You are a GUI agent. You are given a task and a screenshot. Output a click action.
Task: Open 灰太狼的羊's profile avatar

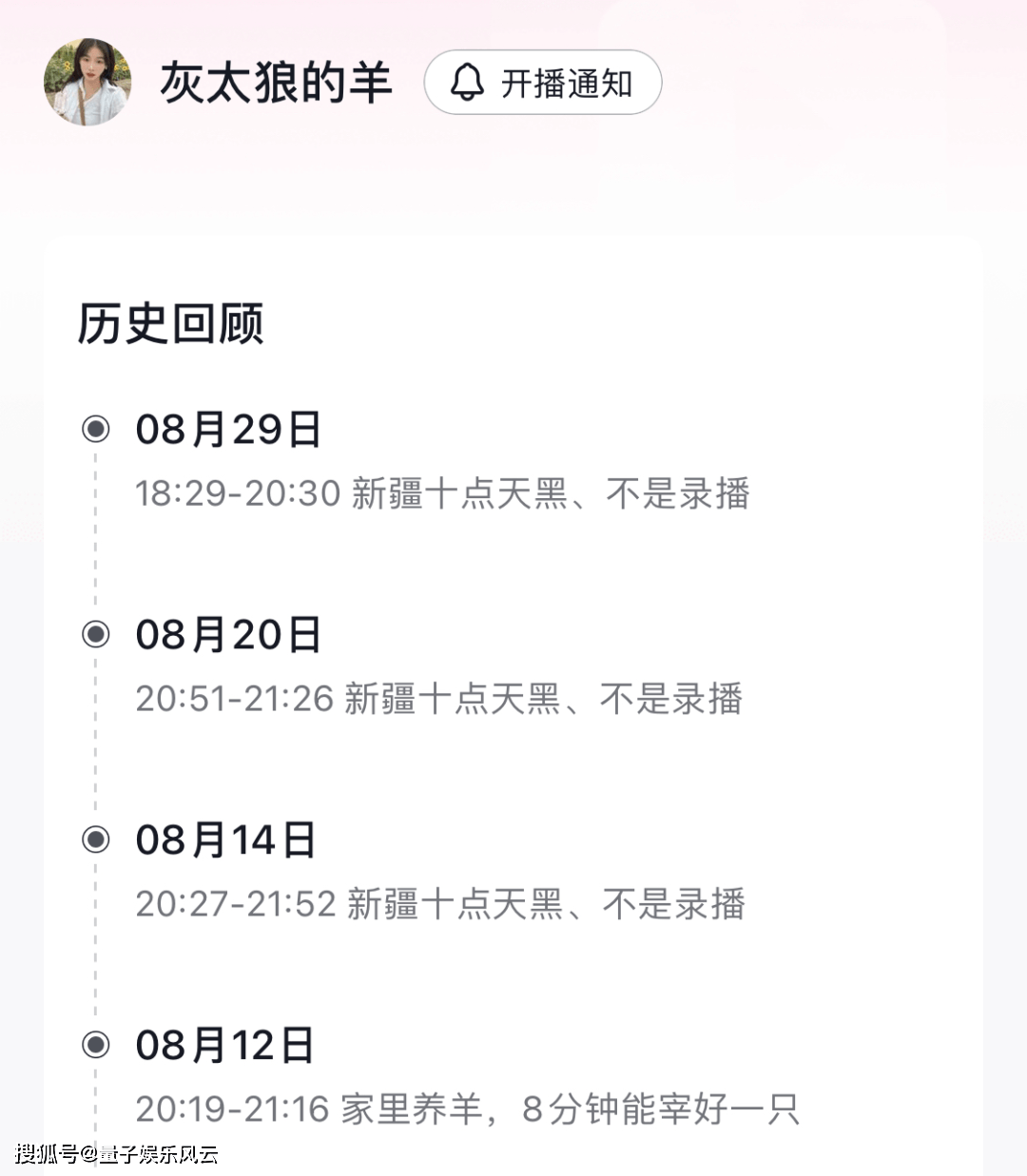[x=87, y=82]
